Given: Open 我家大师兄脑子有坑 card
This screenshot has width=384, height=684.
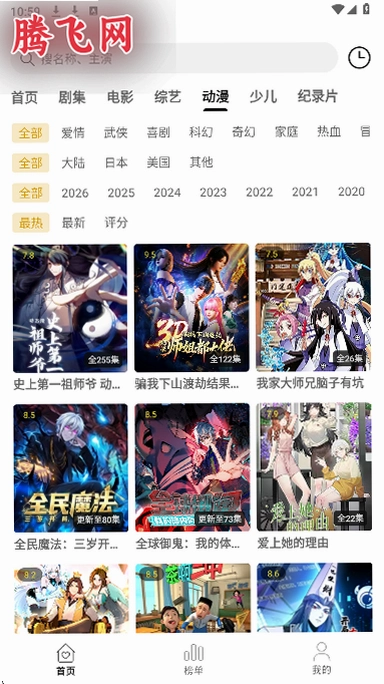Looking at the screenshot, I should tap(313, 317).
